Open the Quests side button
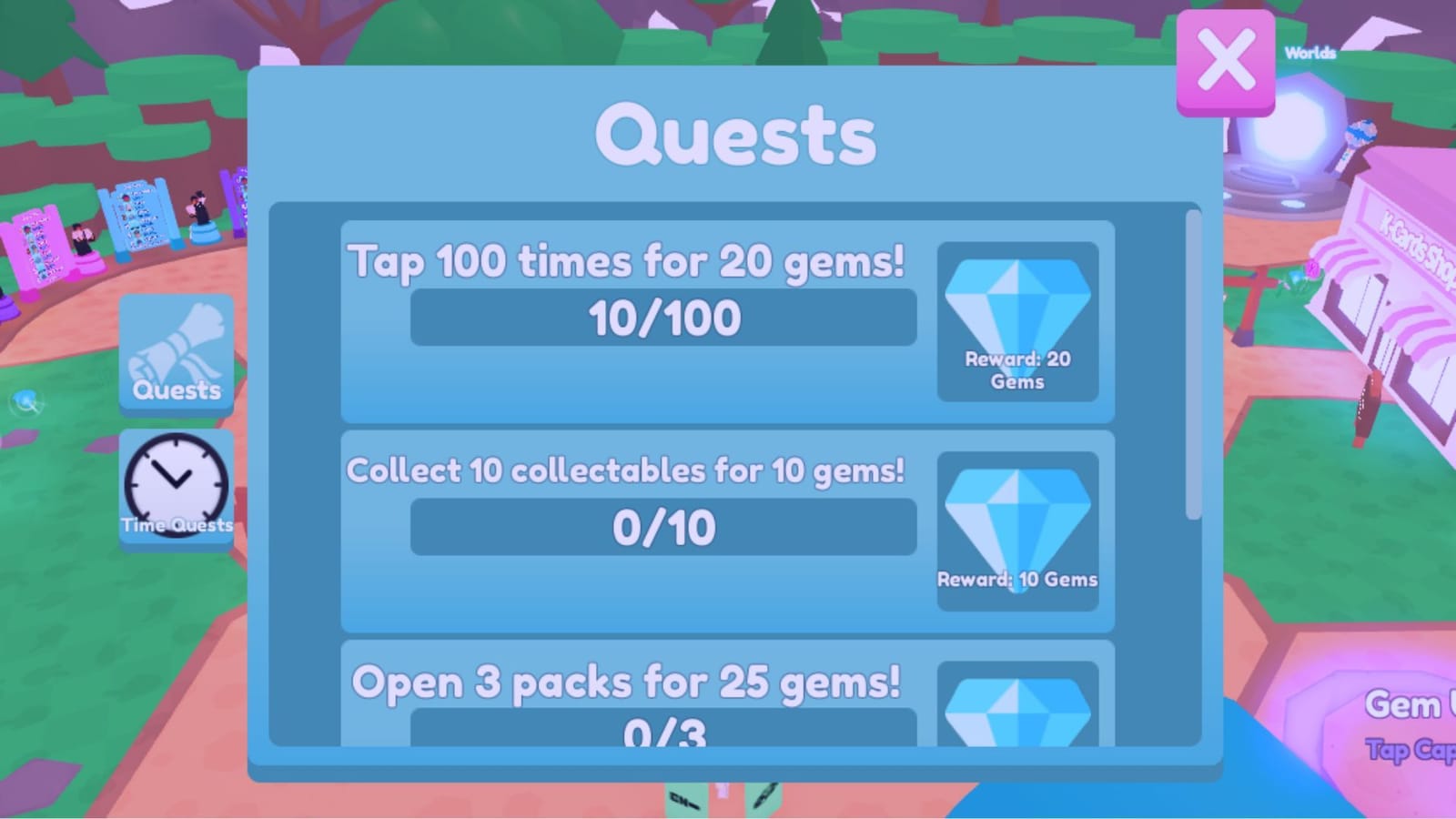 click(x=177, y=353)
